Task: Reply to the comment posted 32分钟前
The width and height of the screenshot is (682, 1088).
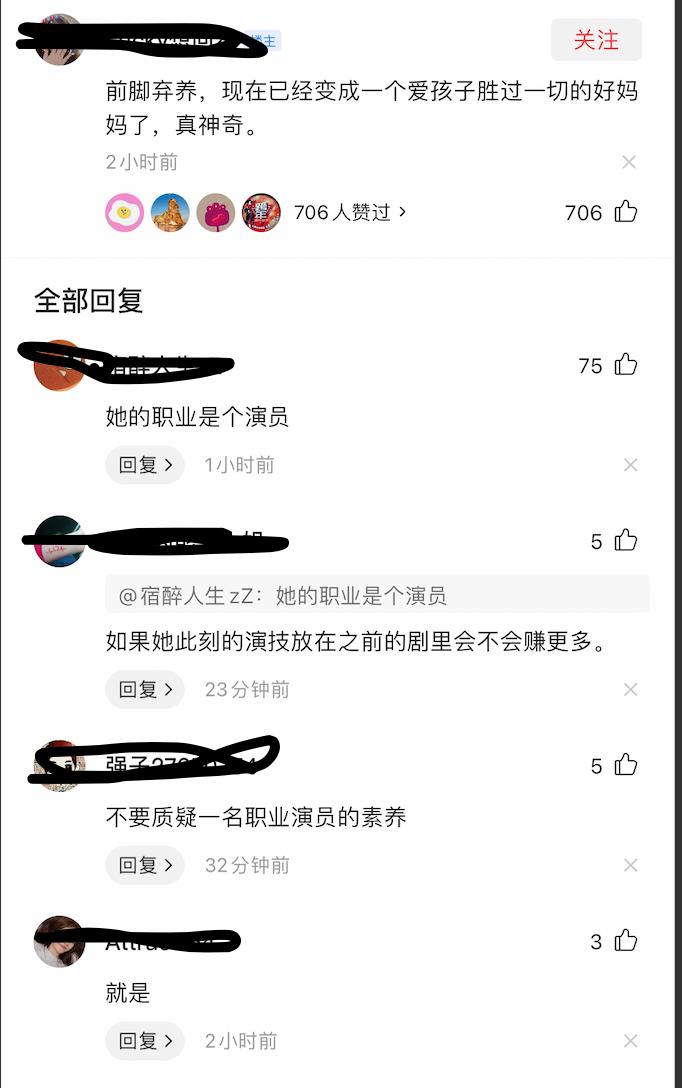Action: coord(145,865)
